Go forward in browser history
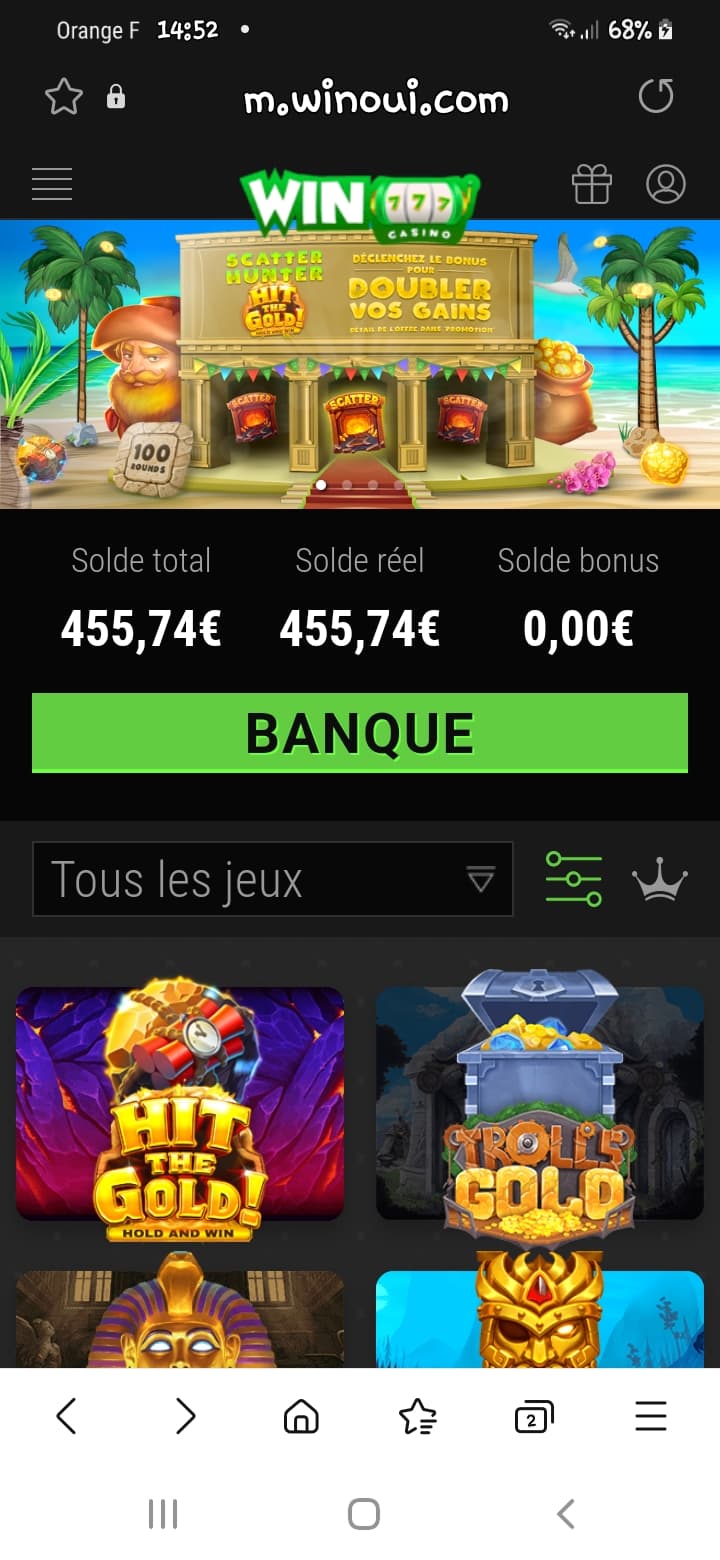The image size is (720, 1560). (x=185, y=1416)
